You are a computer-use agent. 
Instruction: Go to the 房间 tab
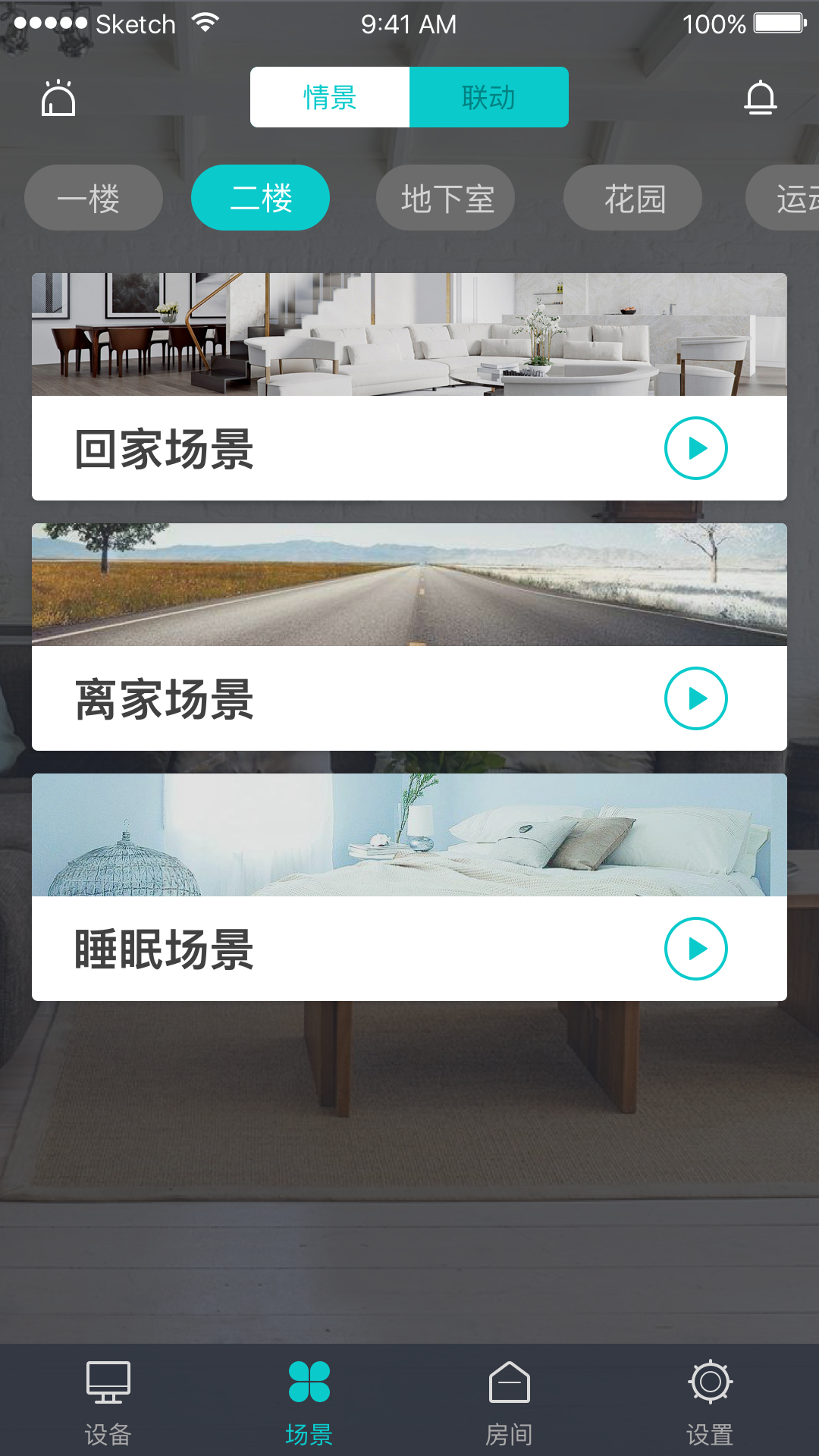pyautogui.click(x=509, y=1401)
